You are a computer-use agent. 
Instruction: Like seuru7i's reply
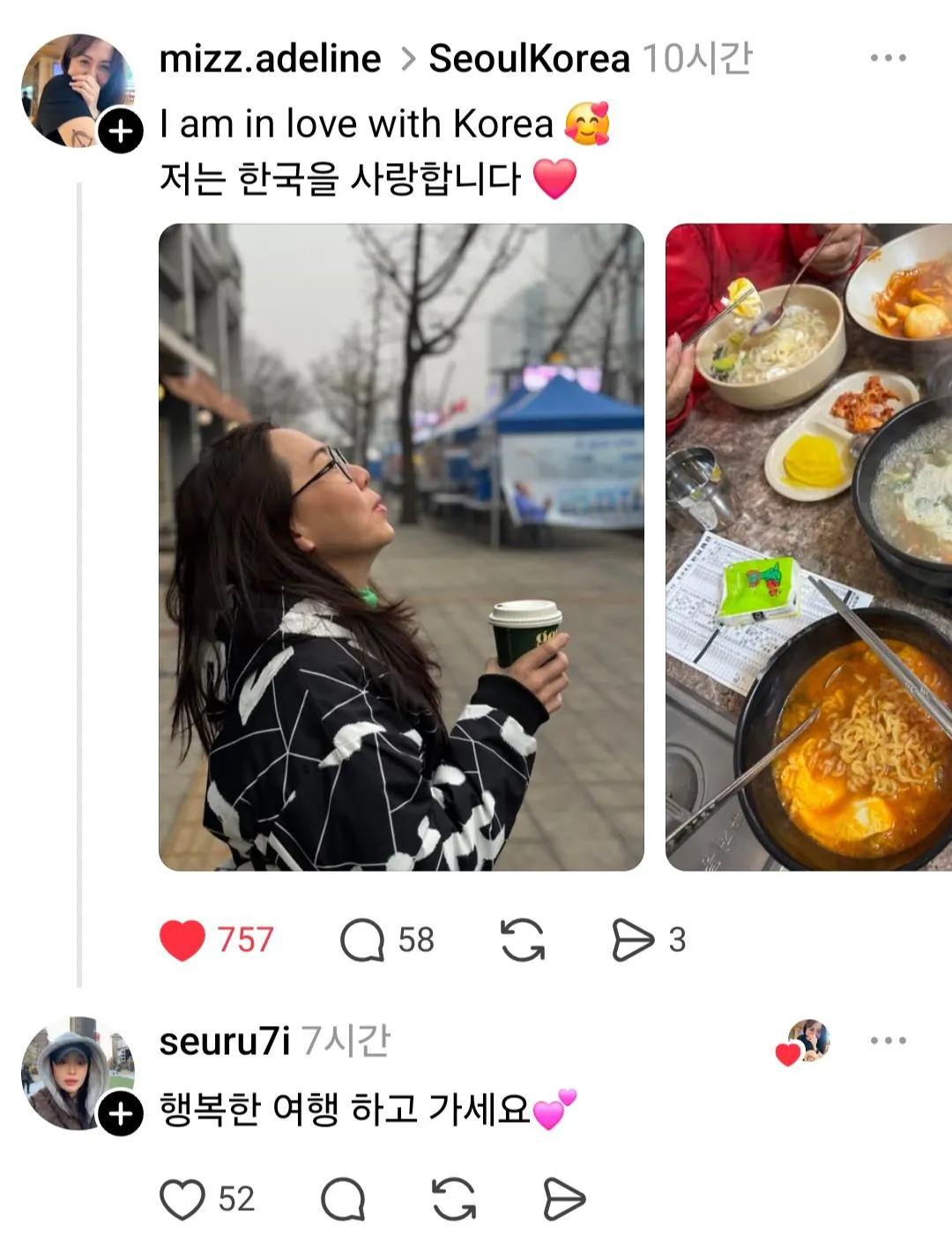click(182, 1199)
